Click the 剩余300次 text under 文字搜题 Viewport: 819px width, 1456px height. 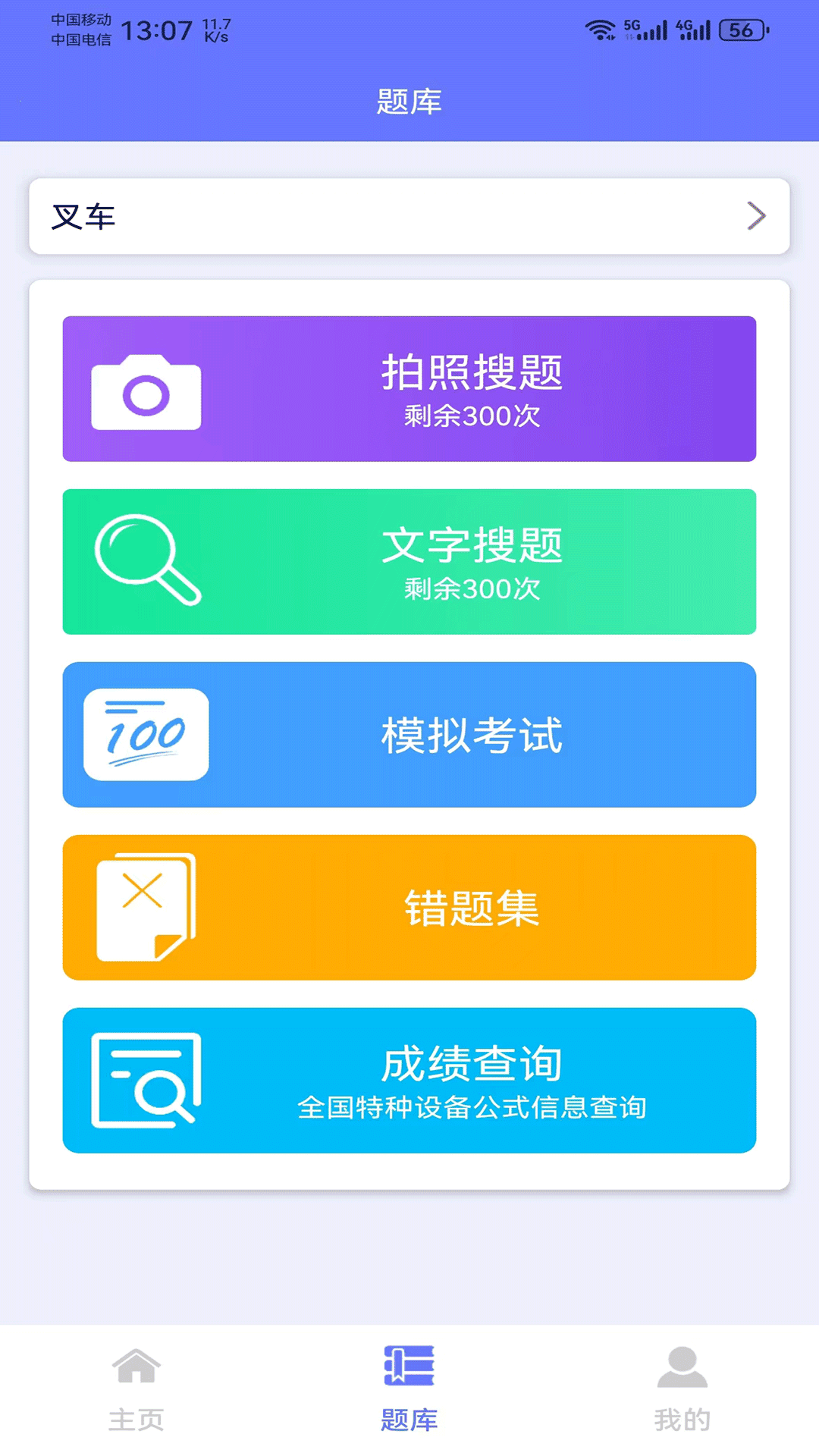(470, 588)
